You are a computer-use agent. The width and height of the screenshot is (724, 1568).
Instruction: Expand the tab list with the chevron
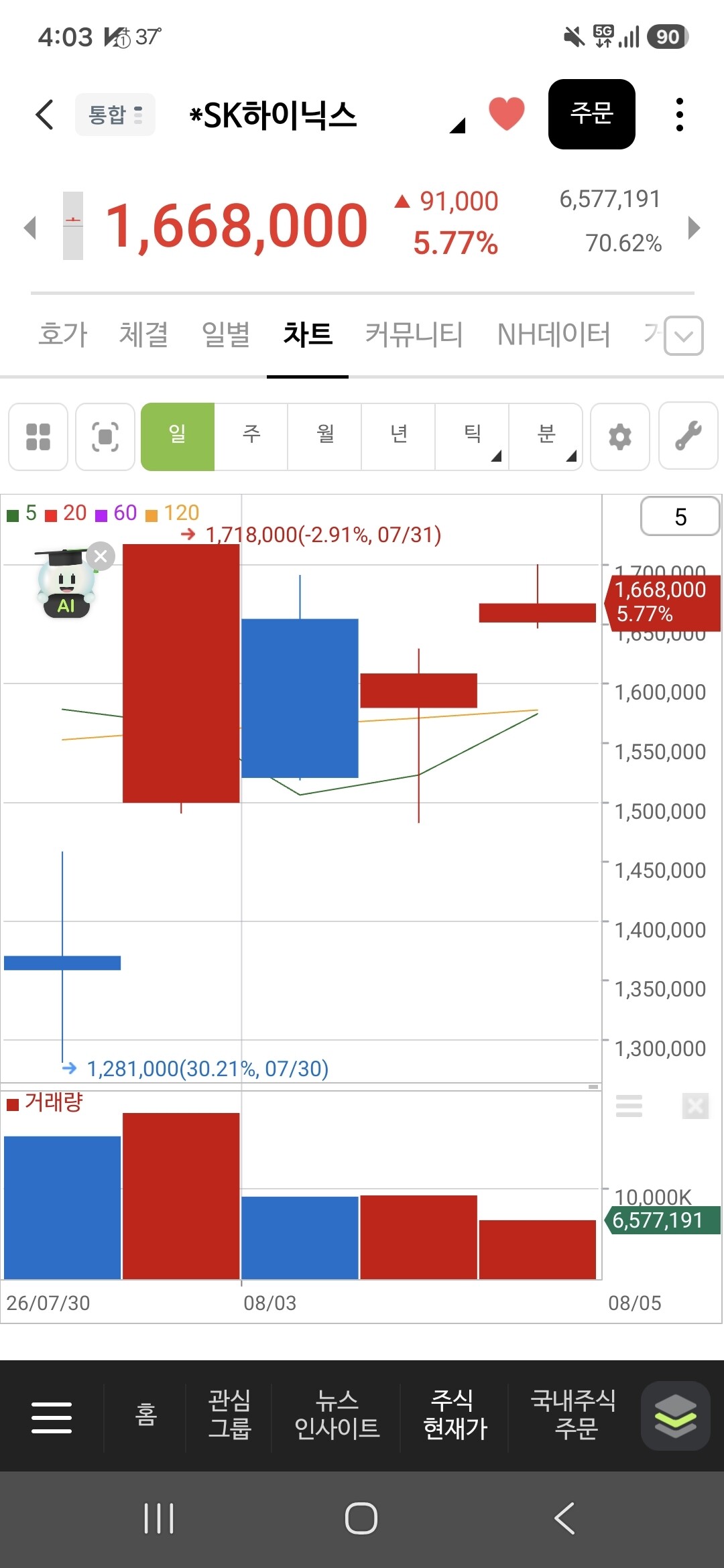684,336
